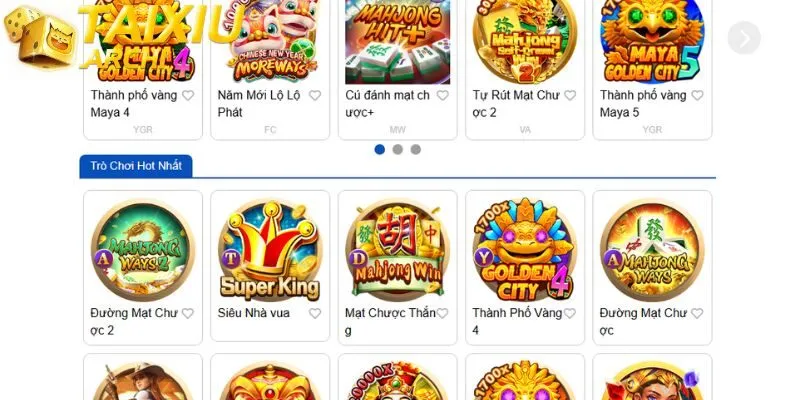Open the Thành Phố Vàng 4 game
This screenshot has width=800, height=400.
coord(525,250)
